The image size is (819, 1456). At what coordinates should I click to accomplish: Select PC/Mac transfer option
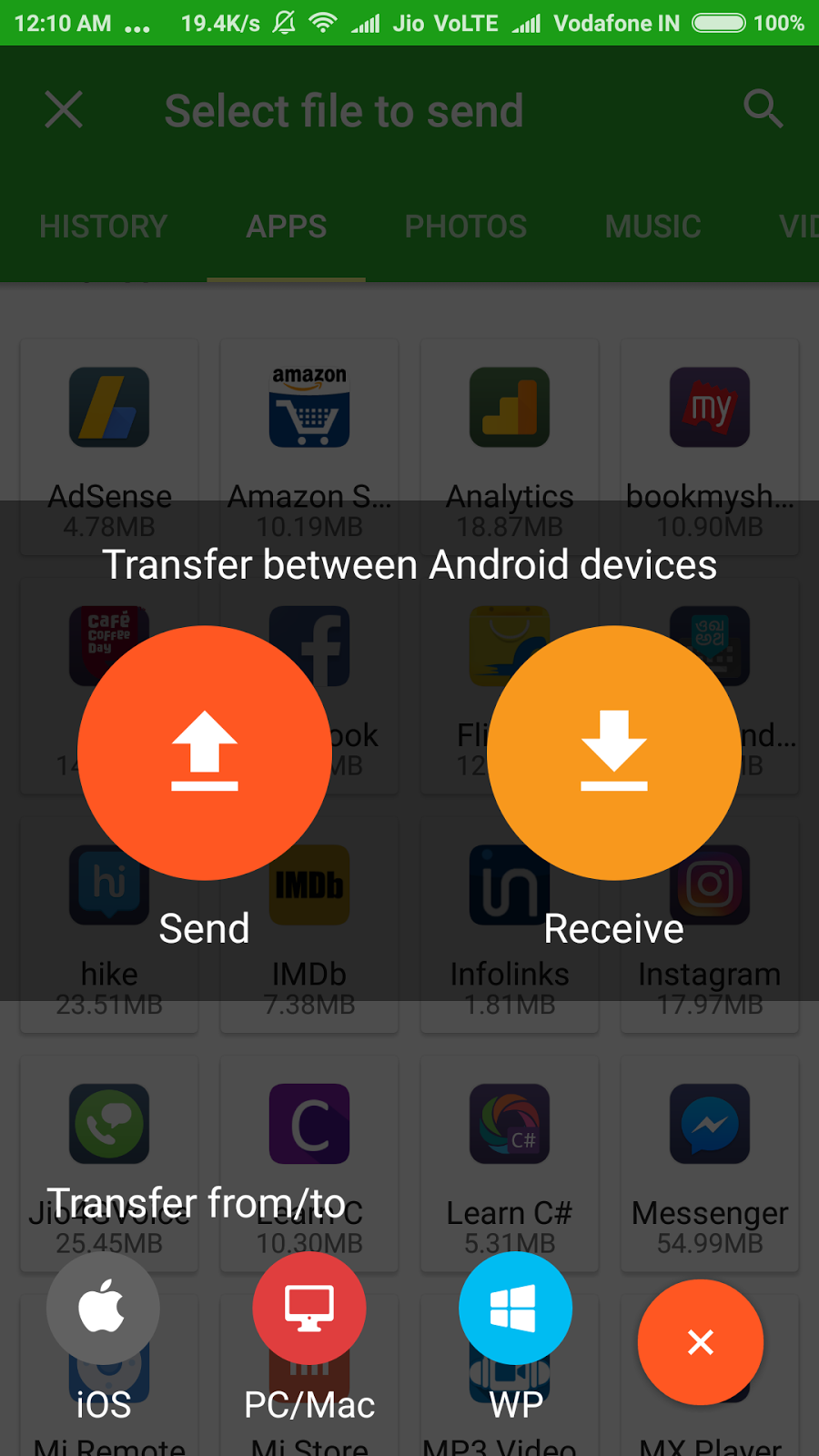coord(309,1309)
